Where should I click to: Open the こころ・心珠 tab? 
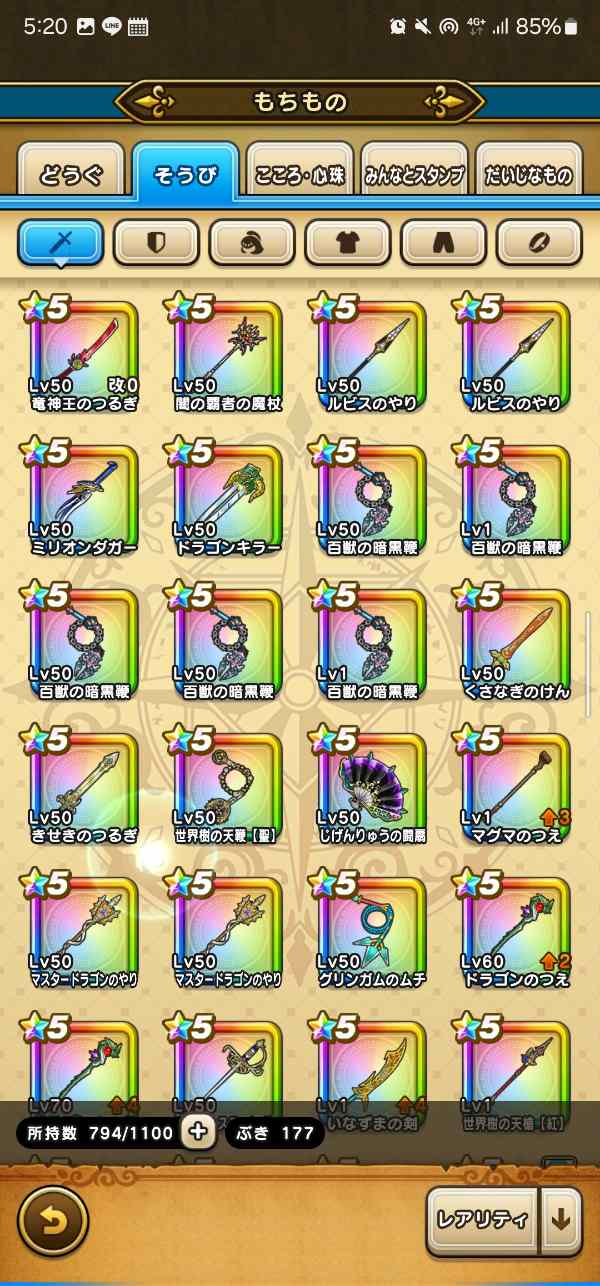[300, 175]
